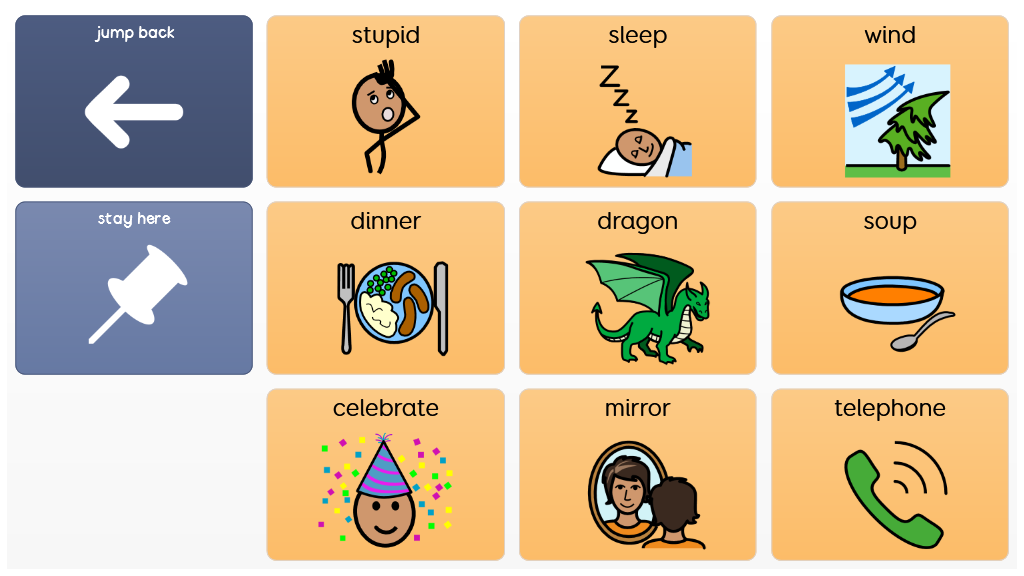1024x576 pixels.
Task: Pick the telephone symbol tile
Action: pyautogui.click(x=889, y=474)
